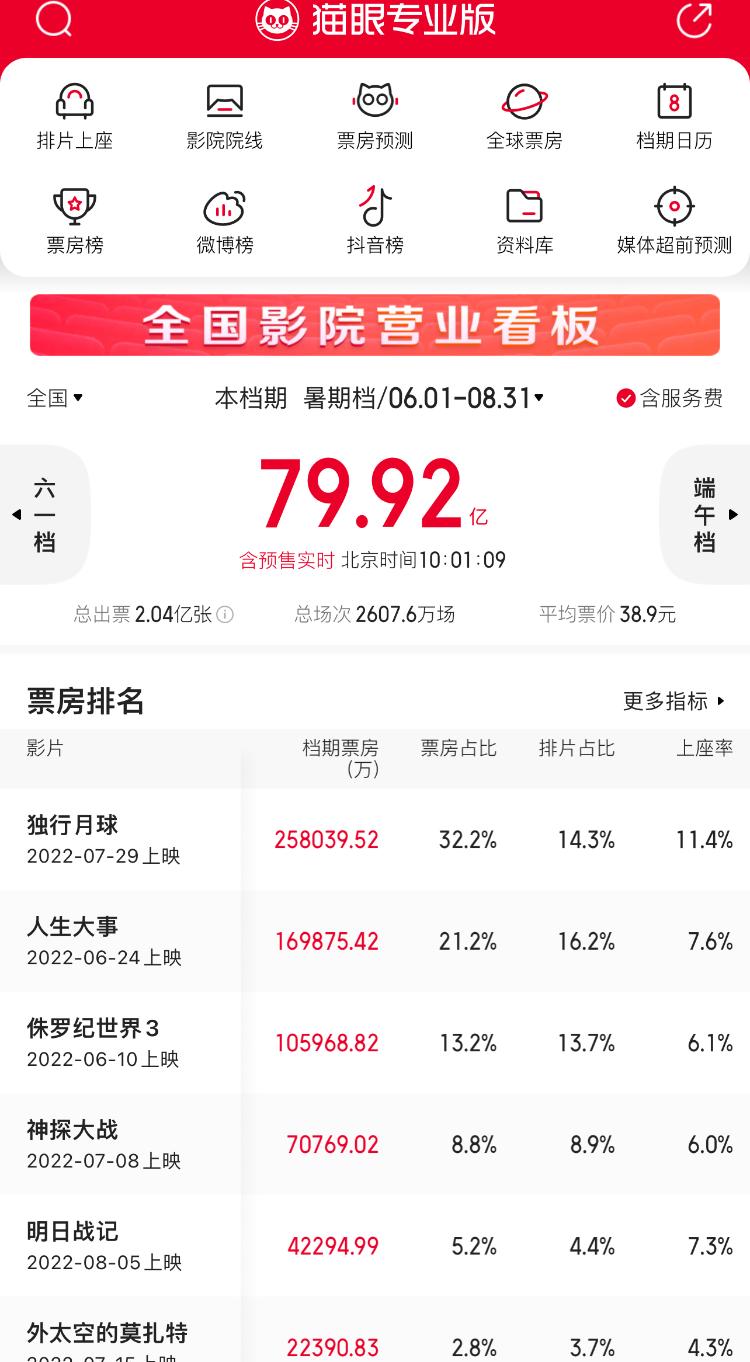Tap the search magnifier icon
Image resolution: width=750 pixels, height=1362 pixels.
(53, 19)
